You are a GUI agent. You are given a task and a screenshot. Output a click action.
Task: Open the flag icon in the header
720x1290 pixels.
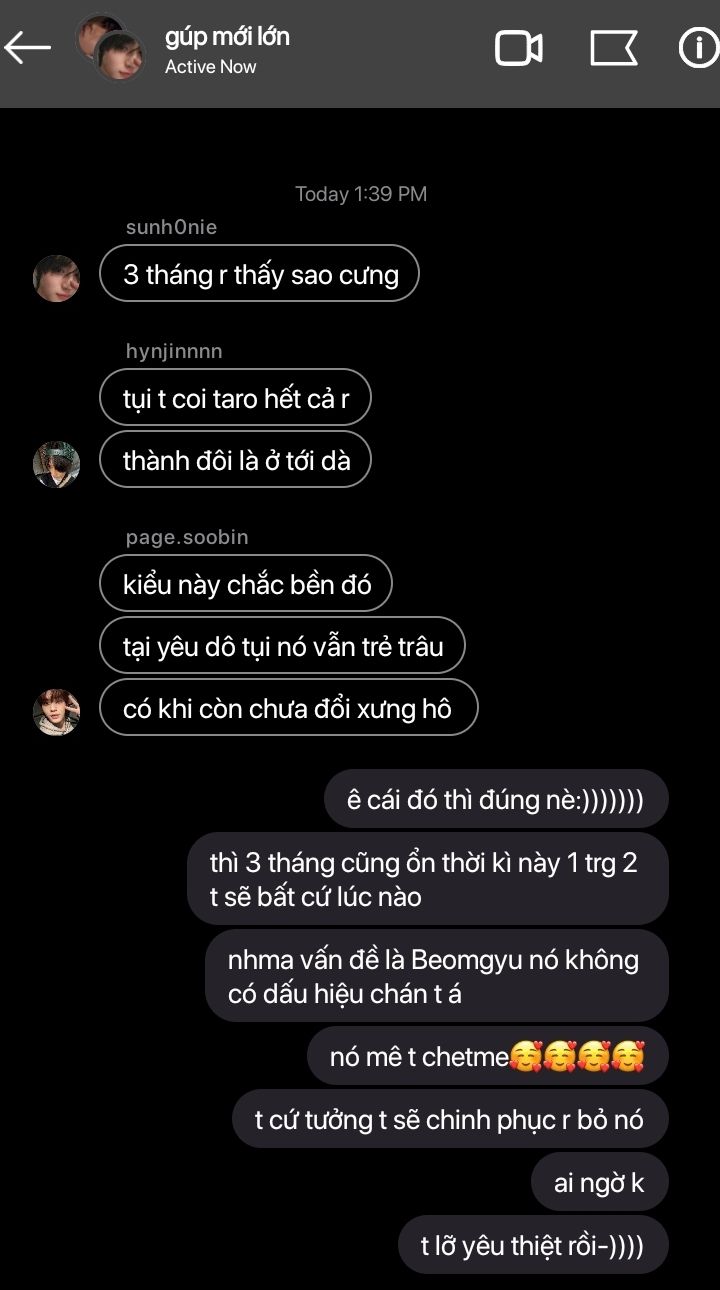pyautogui.click(x=613, y=48)
